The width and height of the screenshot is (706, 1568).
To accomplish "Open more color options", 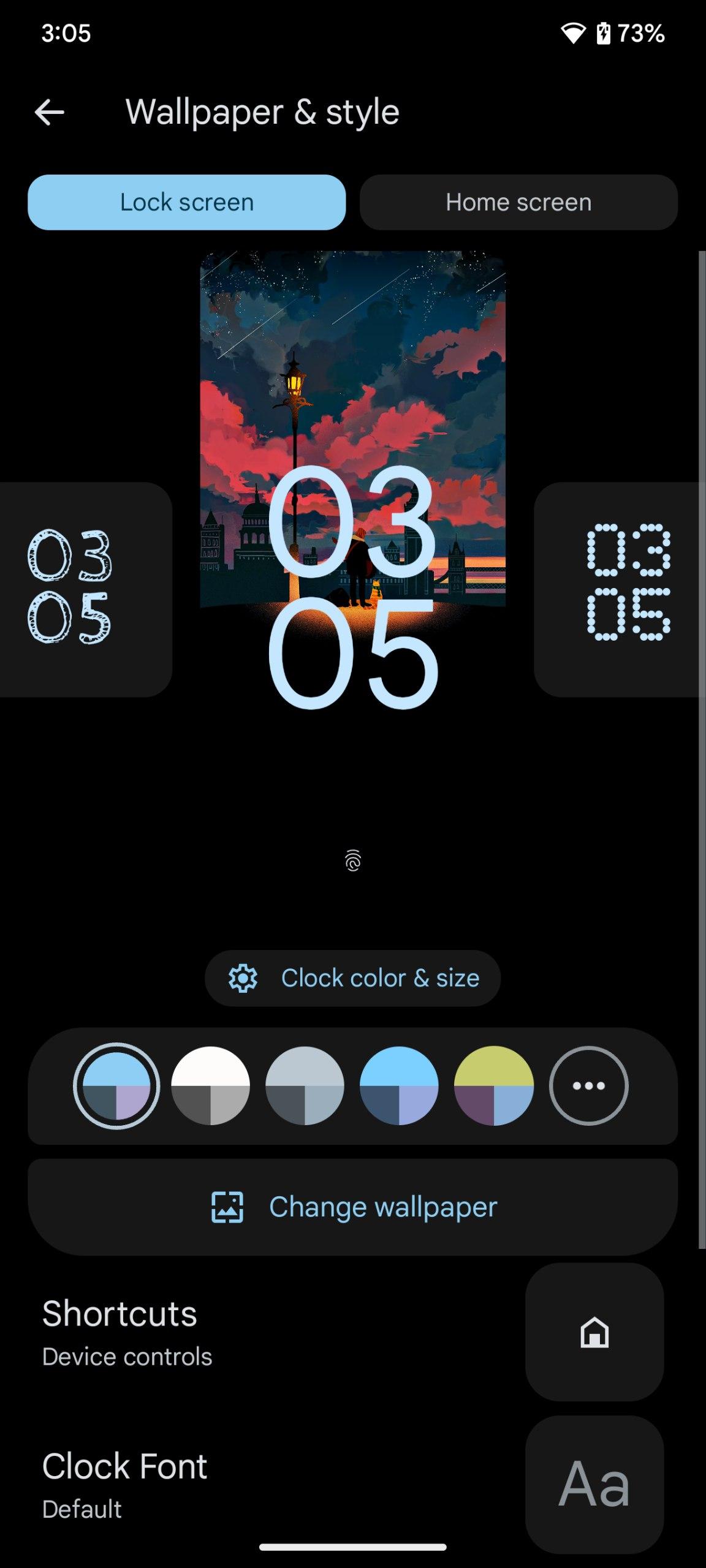I will coord(588,1085).
